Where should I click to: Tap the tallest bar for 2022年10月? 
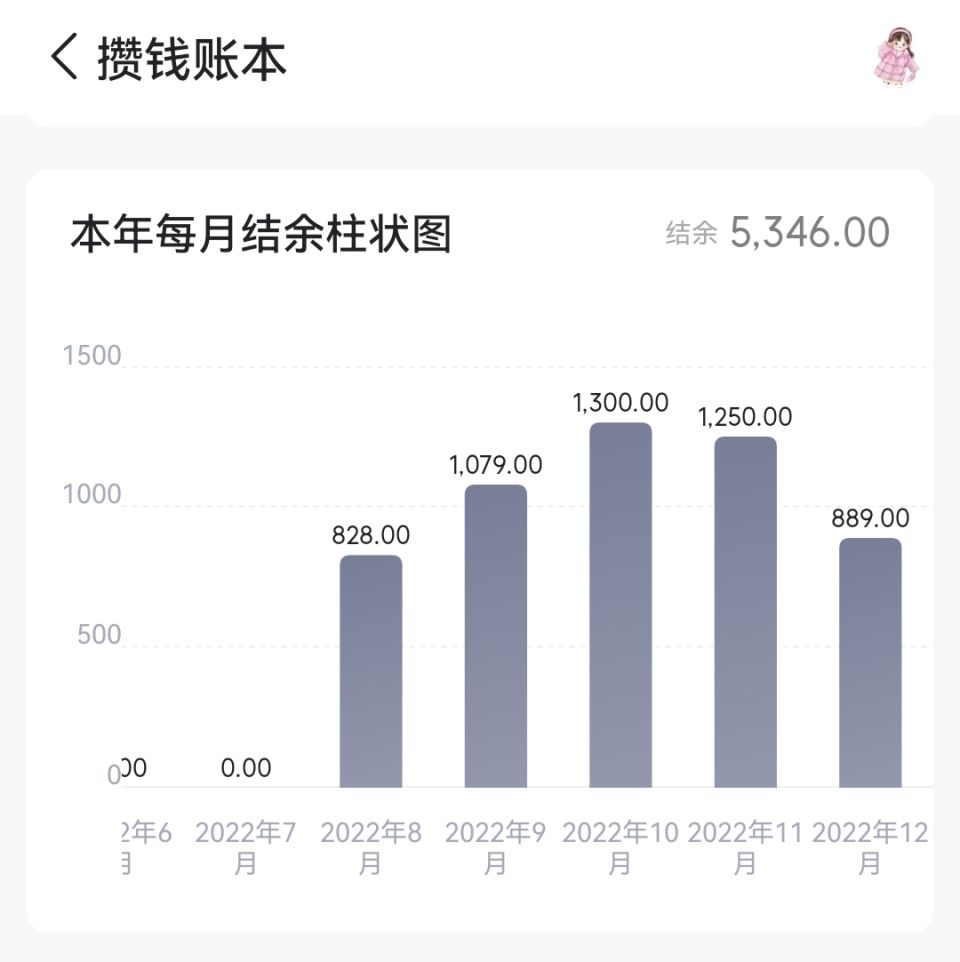tap(622, 610)
